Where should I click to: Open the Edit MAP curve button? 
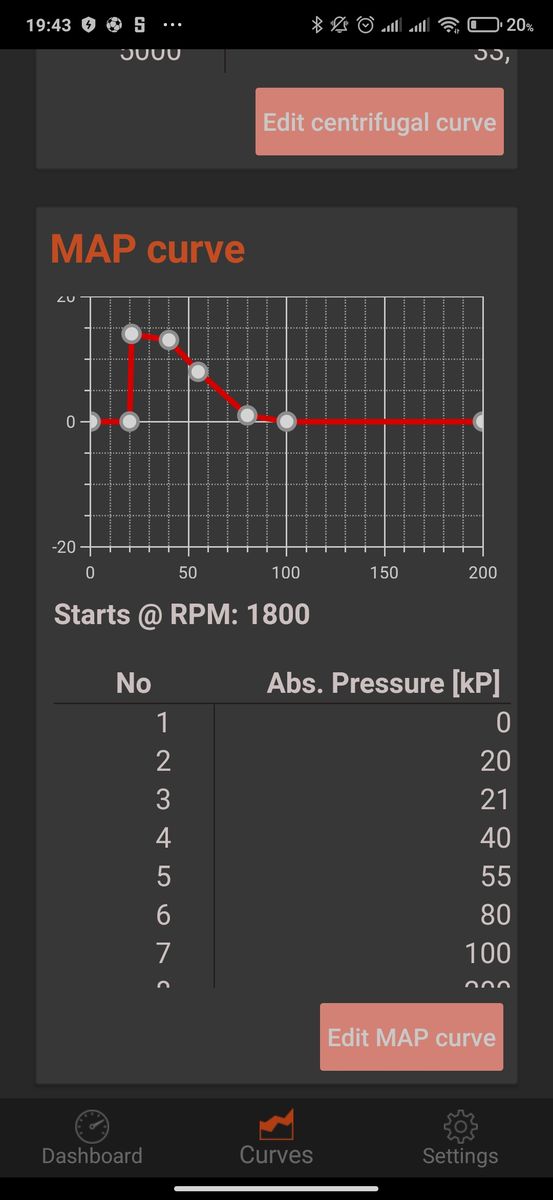(411, 1037)
